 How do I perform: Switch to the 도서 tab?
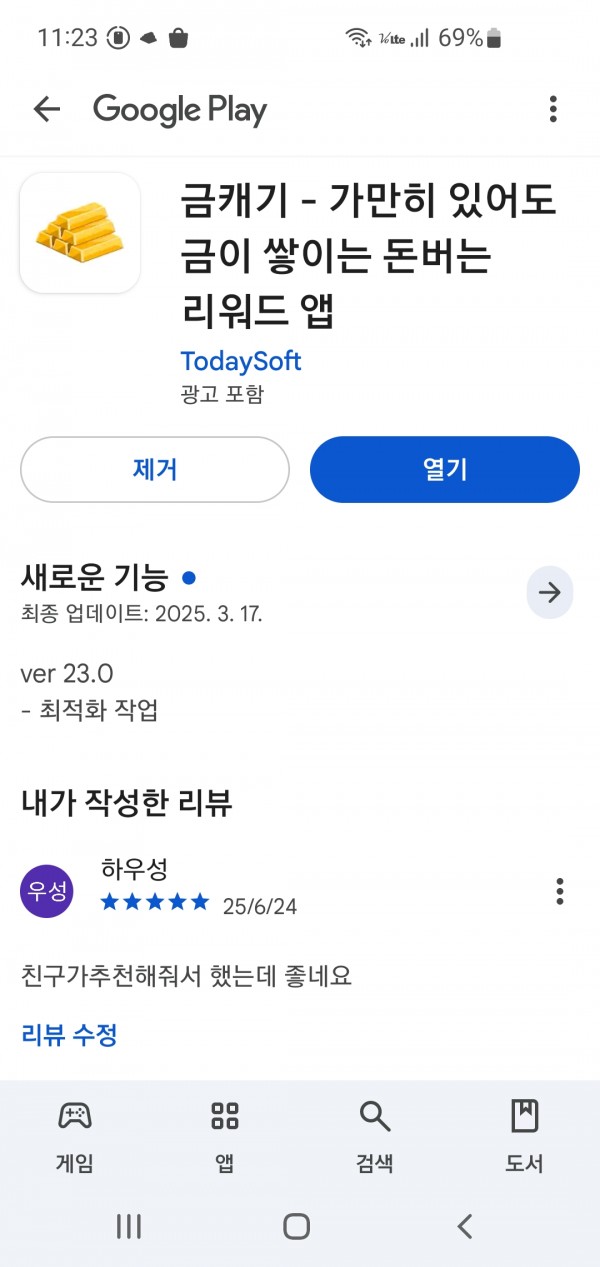coord(525,1136)
